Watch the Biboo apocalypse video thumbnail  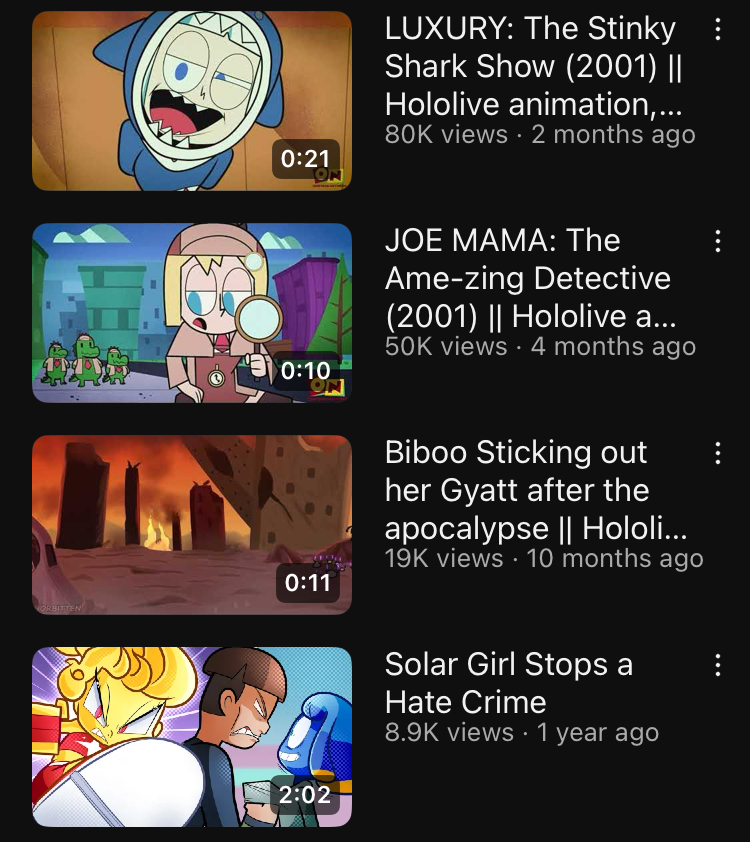tap(192, 525)
